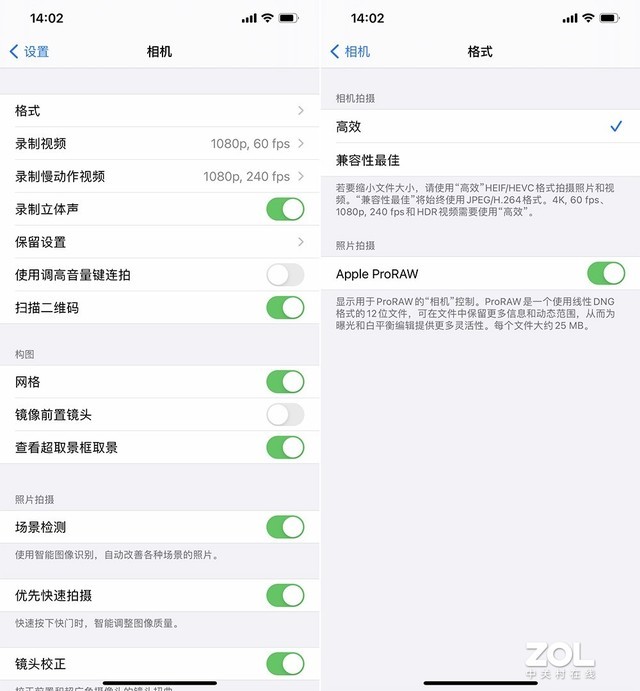
Task: Go back to 设置 from the camera page
Action: point(30,51)
